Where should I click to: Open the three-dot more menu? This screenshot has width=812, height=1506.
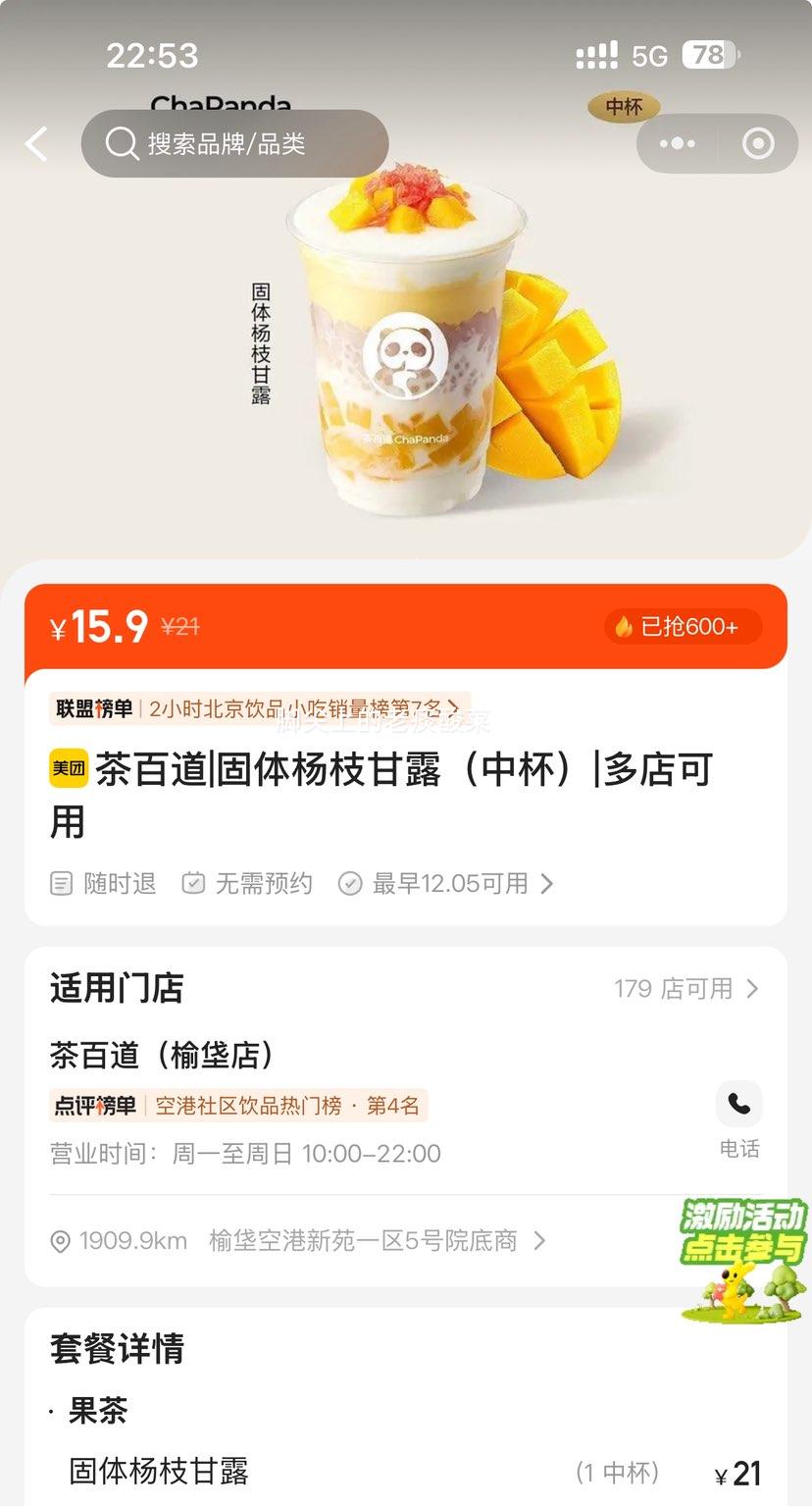(677, 144)
